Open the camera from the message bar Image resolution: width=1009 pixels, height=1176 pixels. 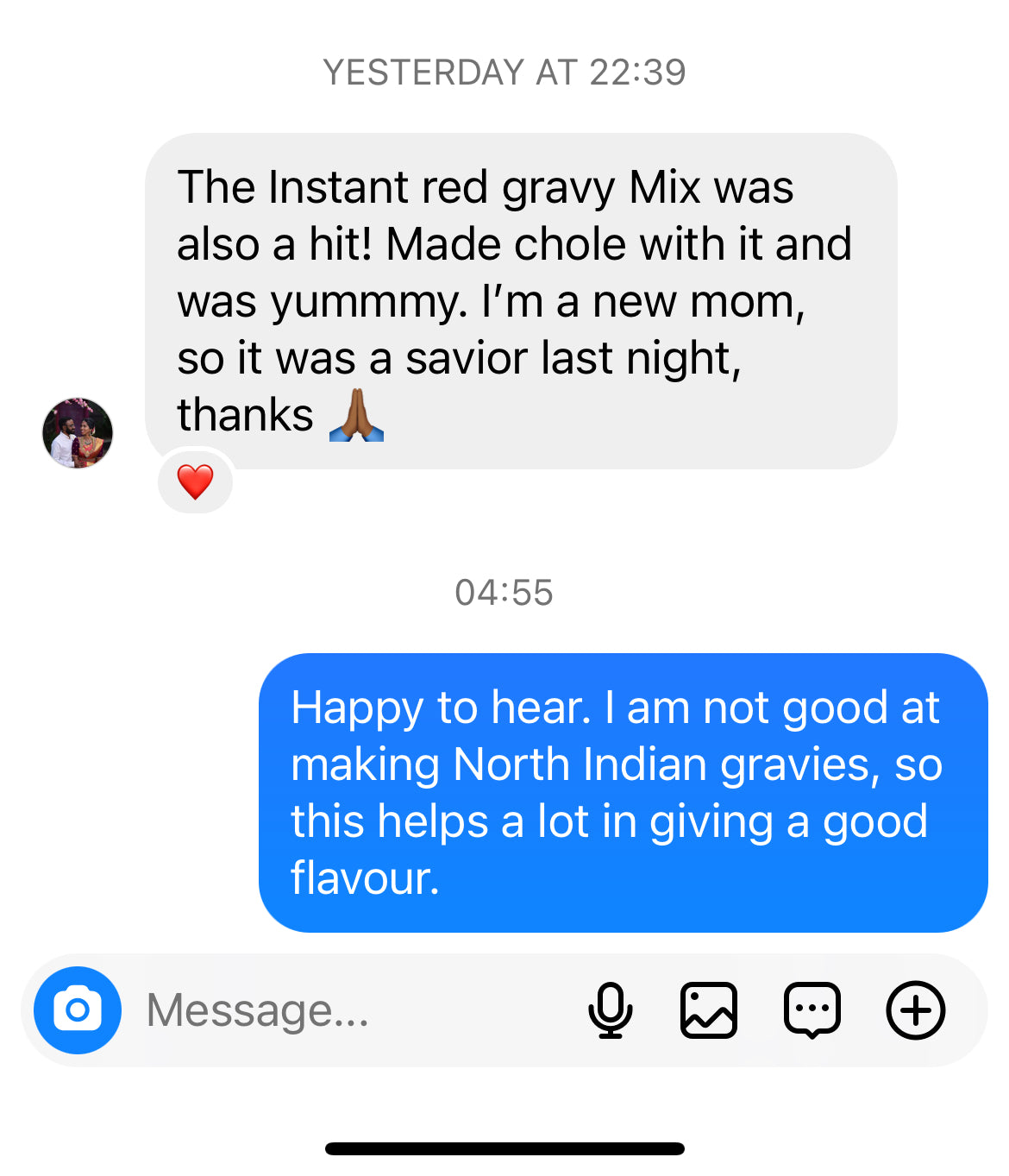[x=77, y=1009]
